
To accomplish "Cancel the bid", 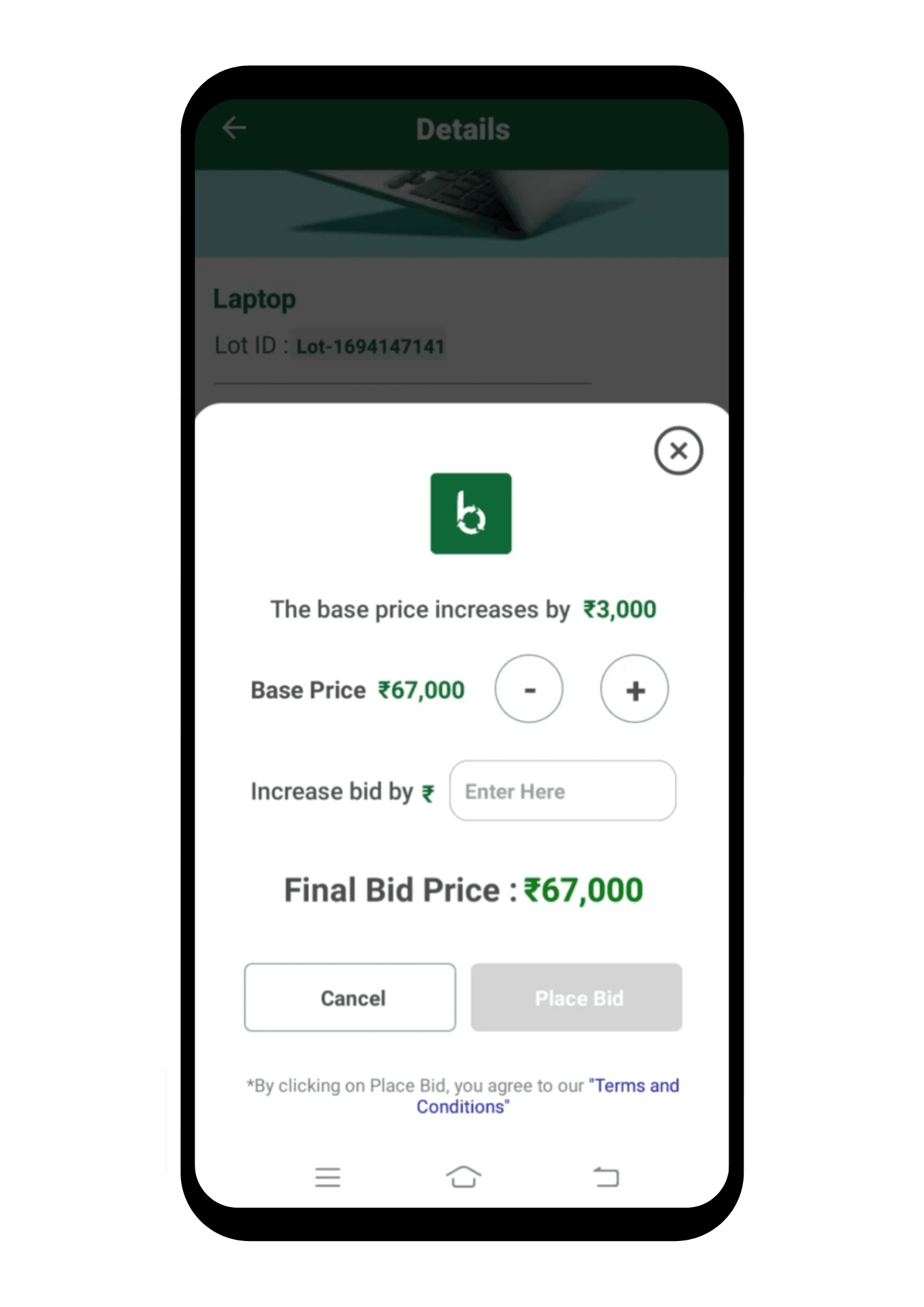I will click(x=350, y=997).
